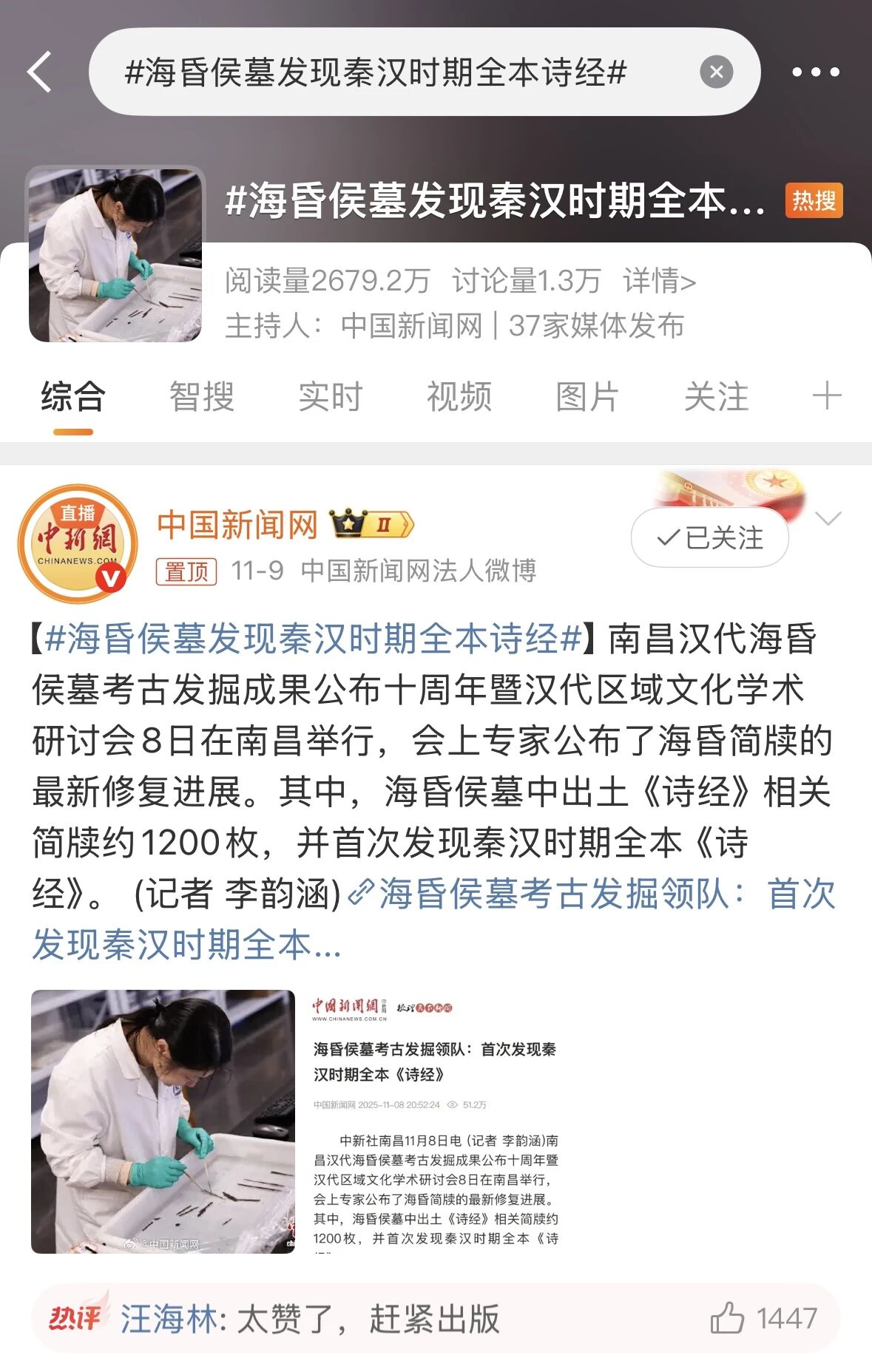The width and height of the screenshot is (872, 1372).
Task: Open the three-dot overflow menu
Action: coord(815,72)
